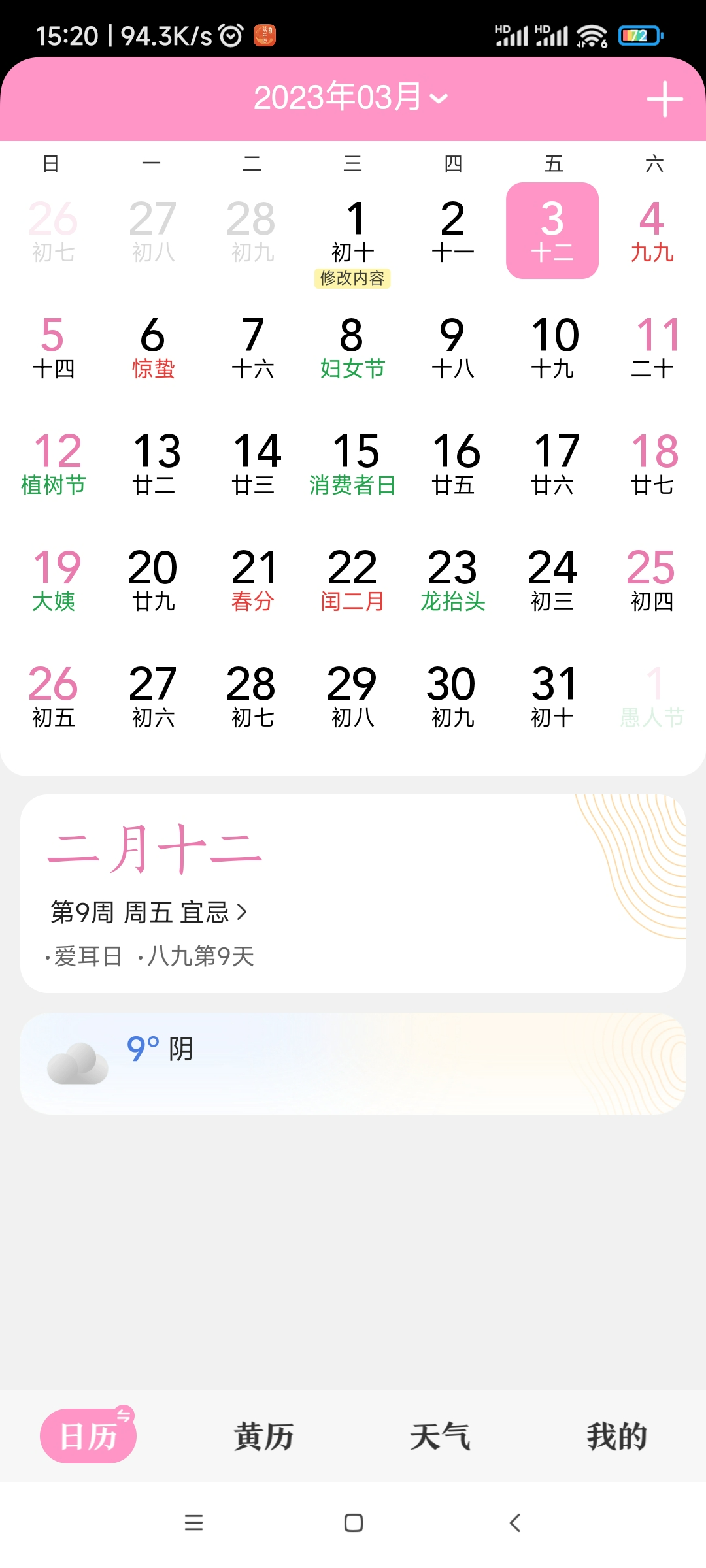Select March 1 with 修改内容 note
706x1568 pixels.
pos(352,238)
